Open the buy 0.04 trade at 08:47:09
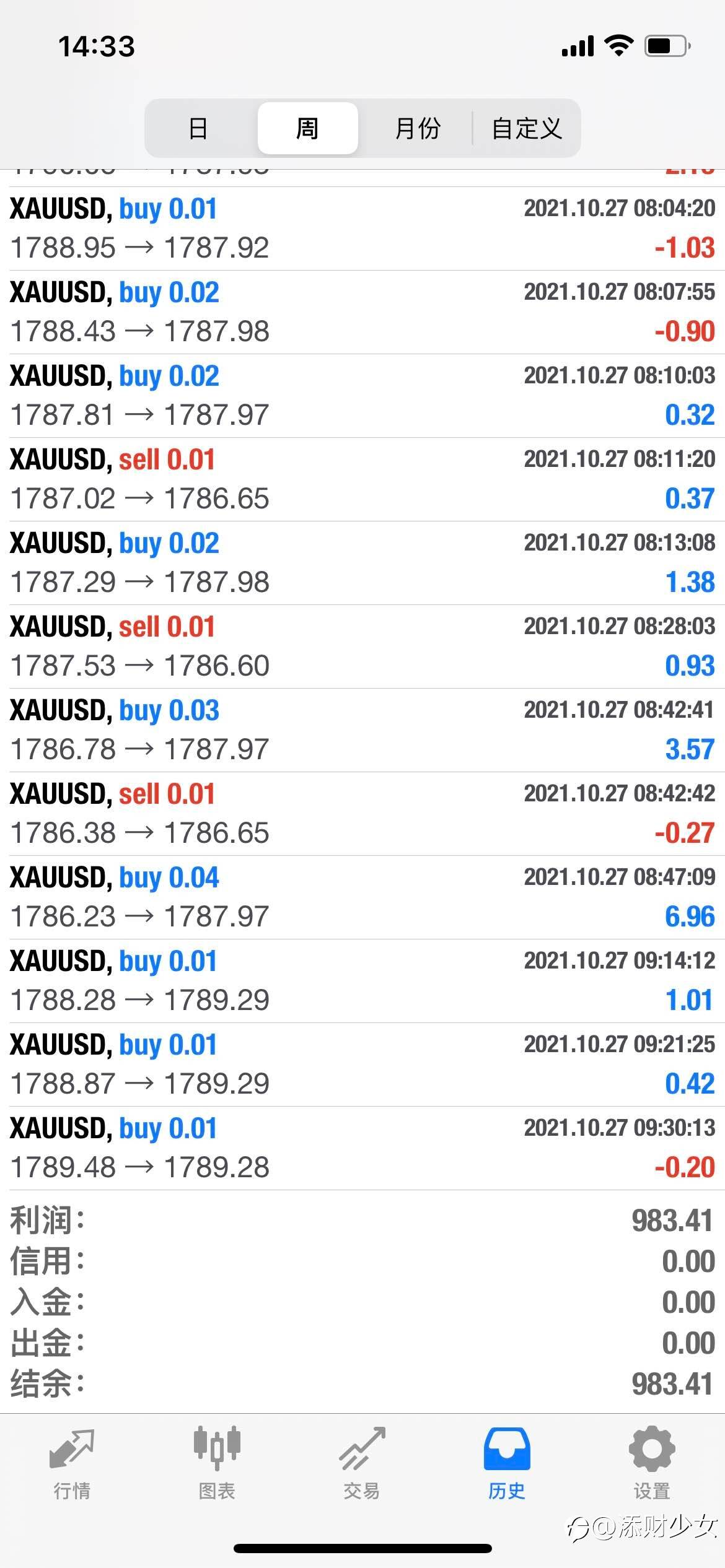Screen dimensions: 725x1568 pyautogui.click(x=362, y=897)
